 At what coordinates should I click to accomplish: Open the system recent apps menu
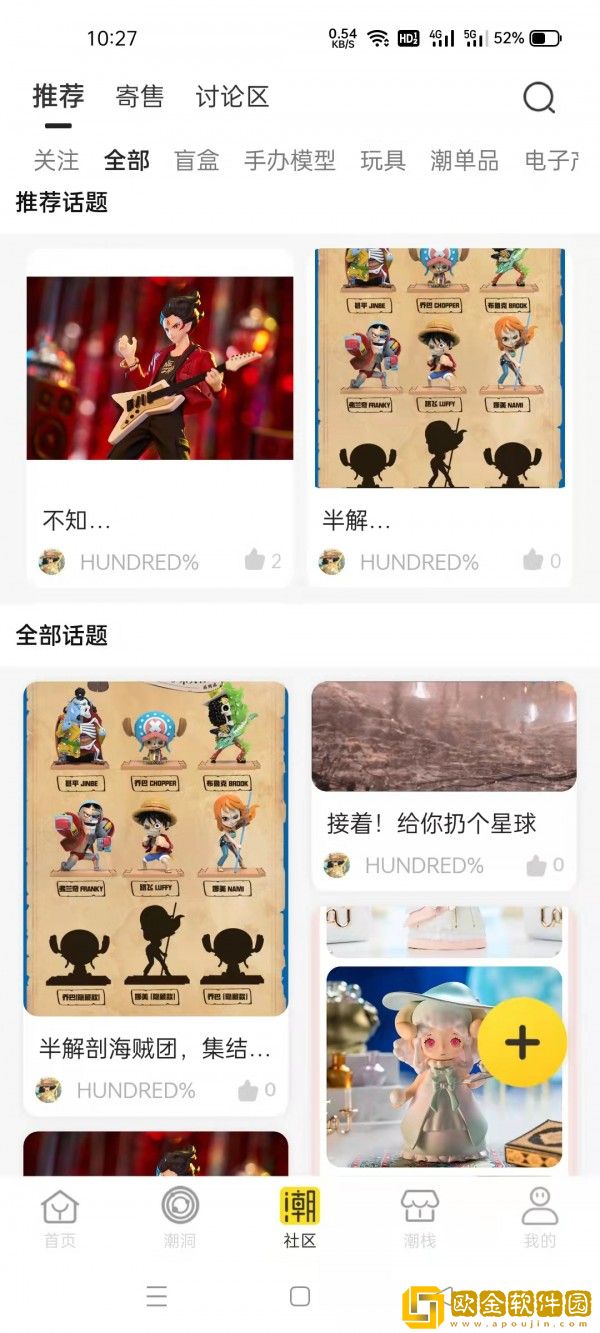(x=157, y=1297)
